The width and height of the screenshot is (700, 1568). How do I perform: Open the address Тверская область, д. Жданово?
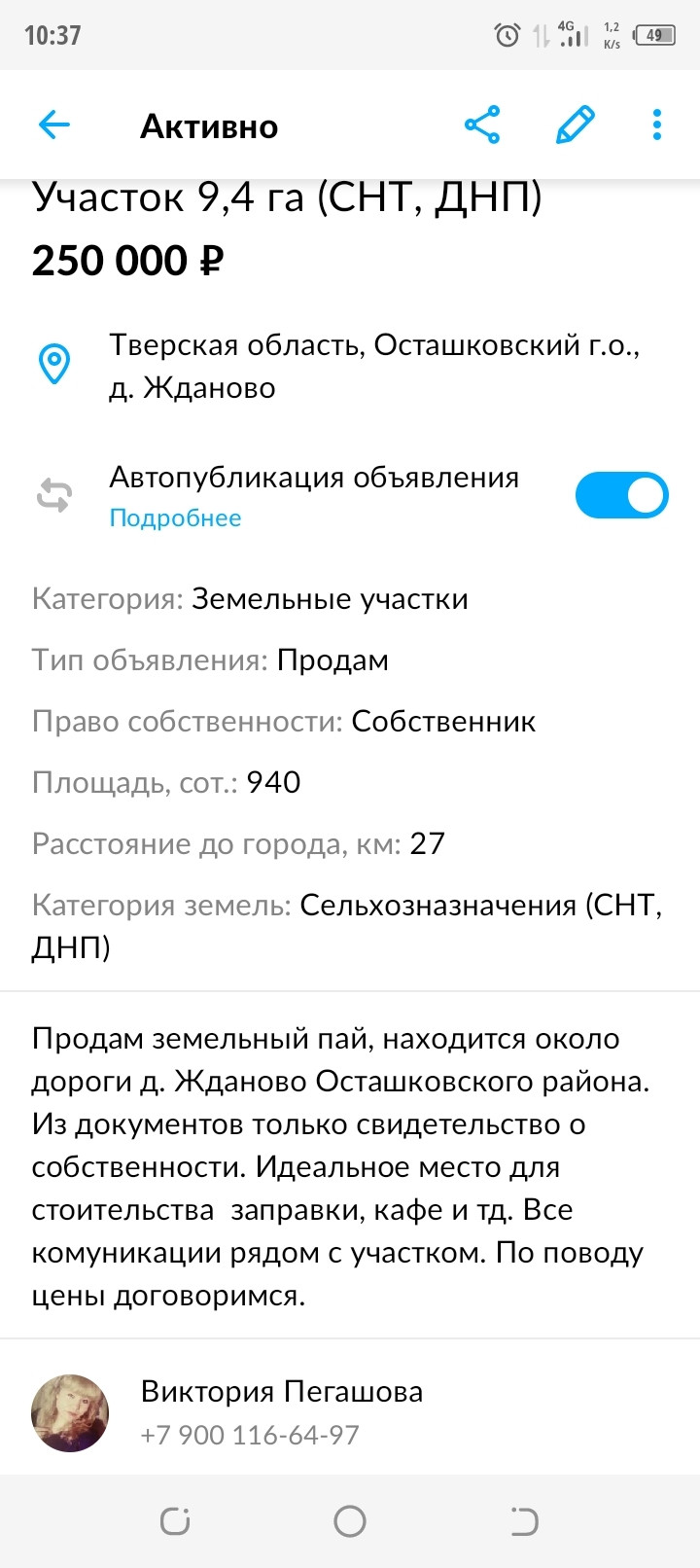pyautogui.click(x=374, y=366)
